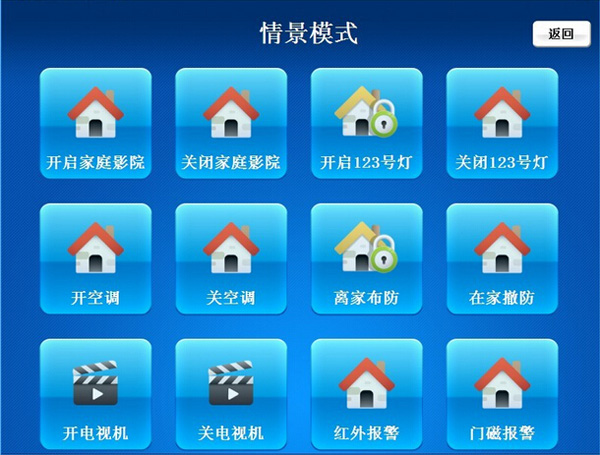Start the 开空调 scene
This screenshot has width=600, height=455.
pos(95,260)
